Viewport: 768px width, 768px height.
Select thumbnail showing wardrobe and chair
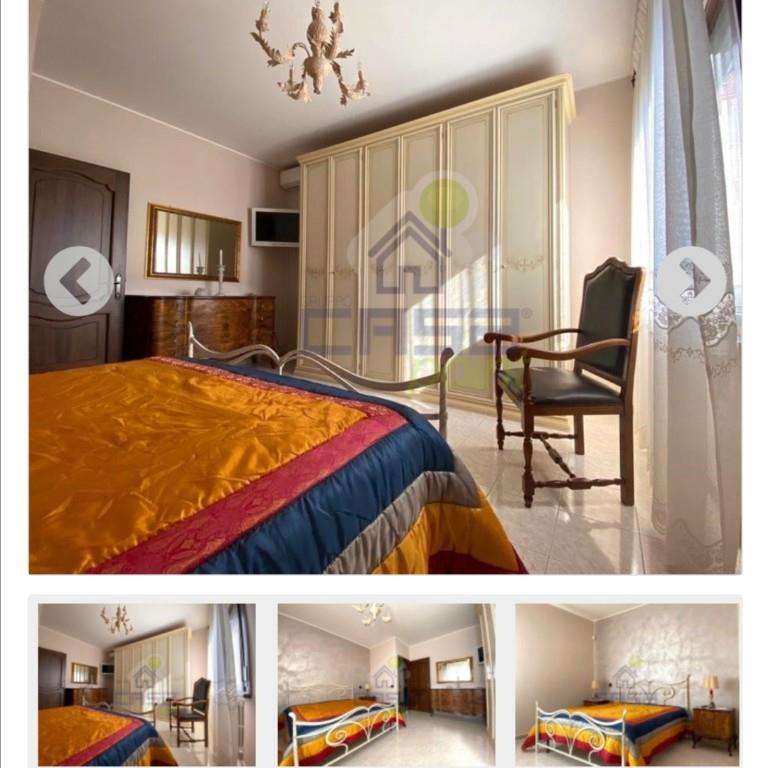[146, 684]
